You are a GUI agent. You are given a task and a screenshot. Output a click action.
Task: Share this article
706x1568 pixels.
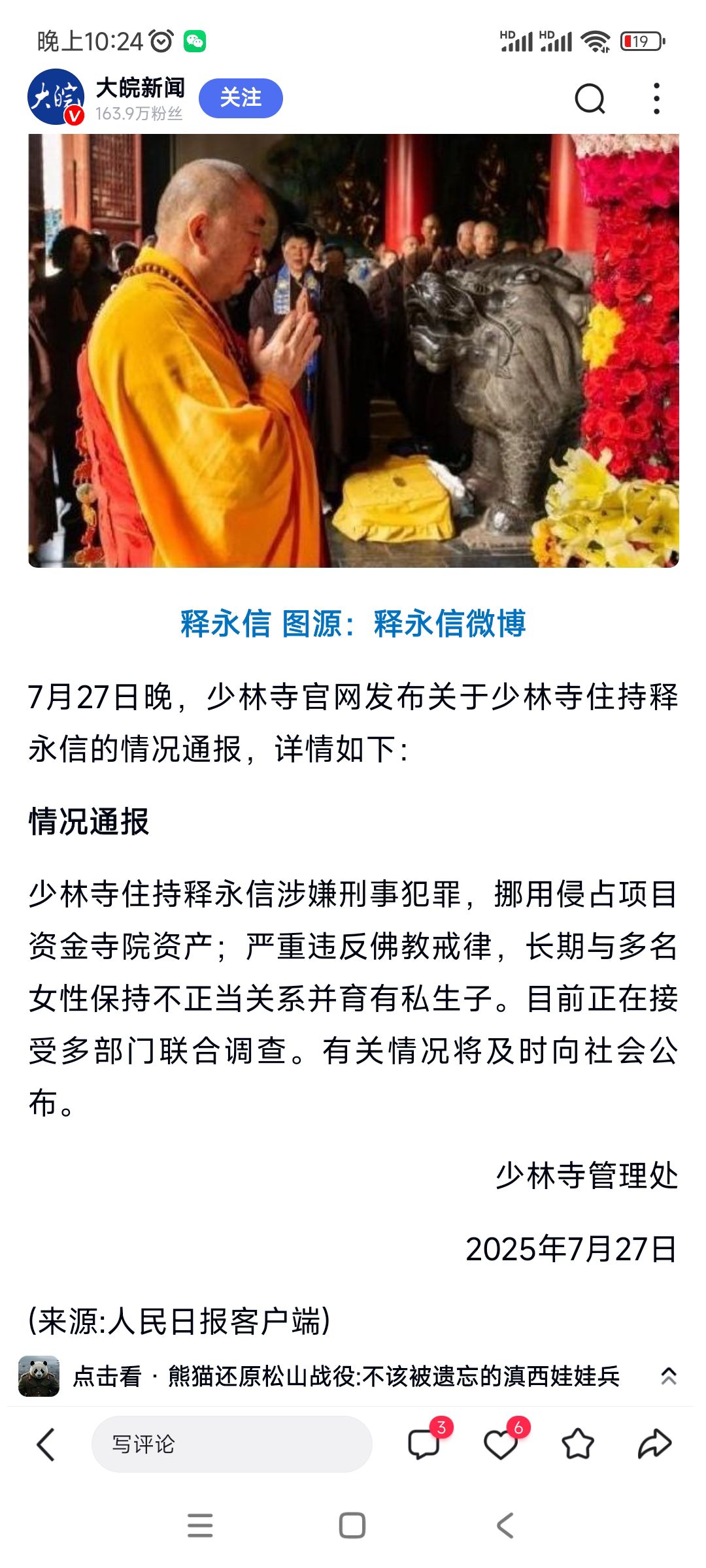click(654, 1444)
